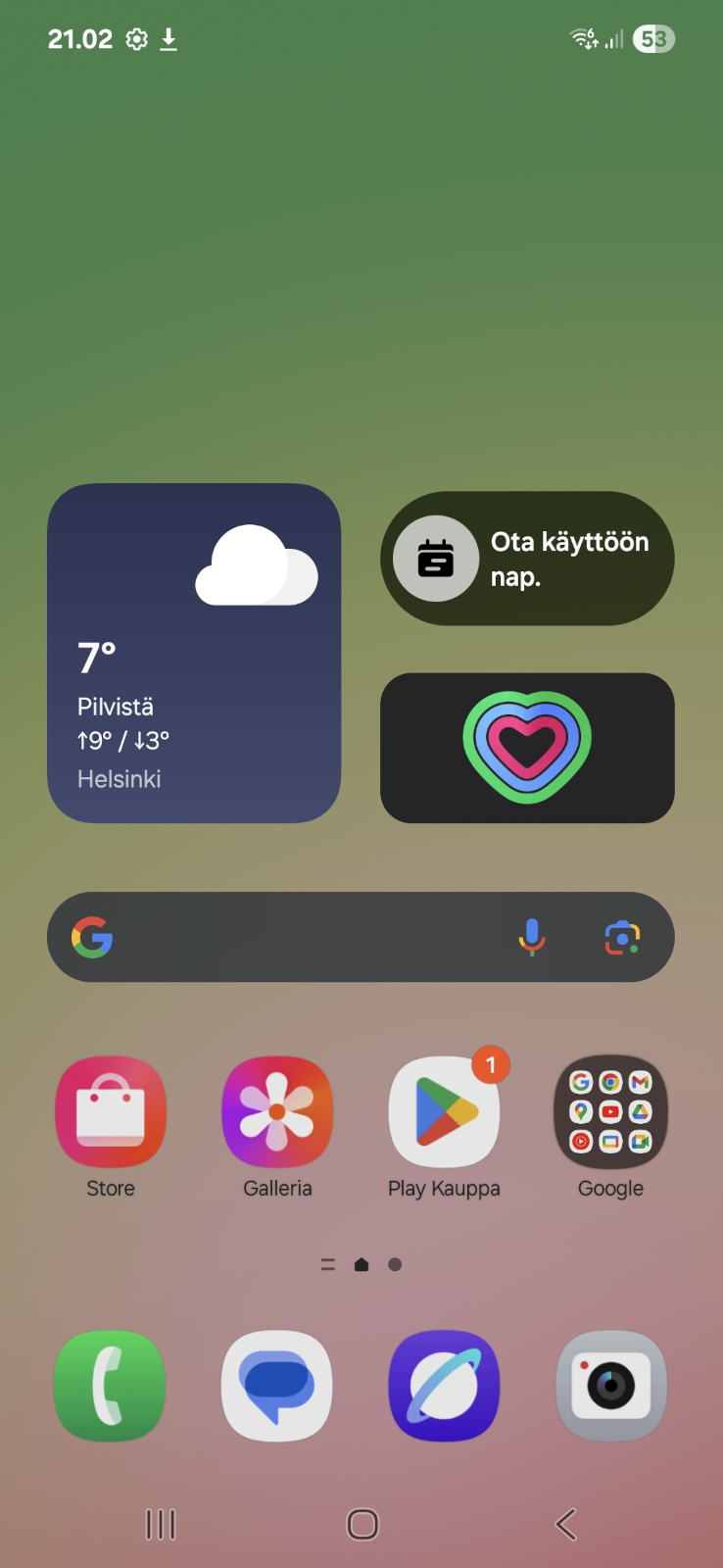Image resolution: width=723 pixels, height=1568 pixels.
Task: Open Google Lens camera search
Action: pos(622,937)
